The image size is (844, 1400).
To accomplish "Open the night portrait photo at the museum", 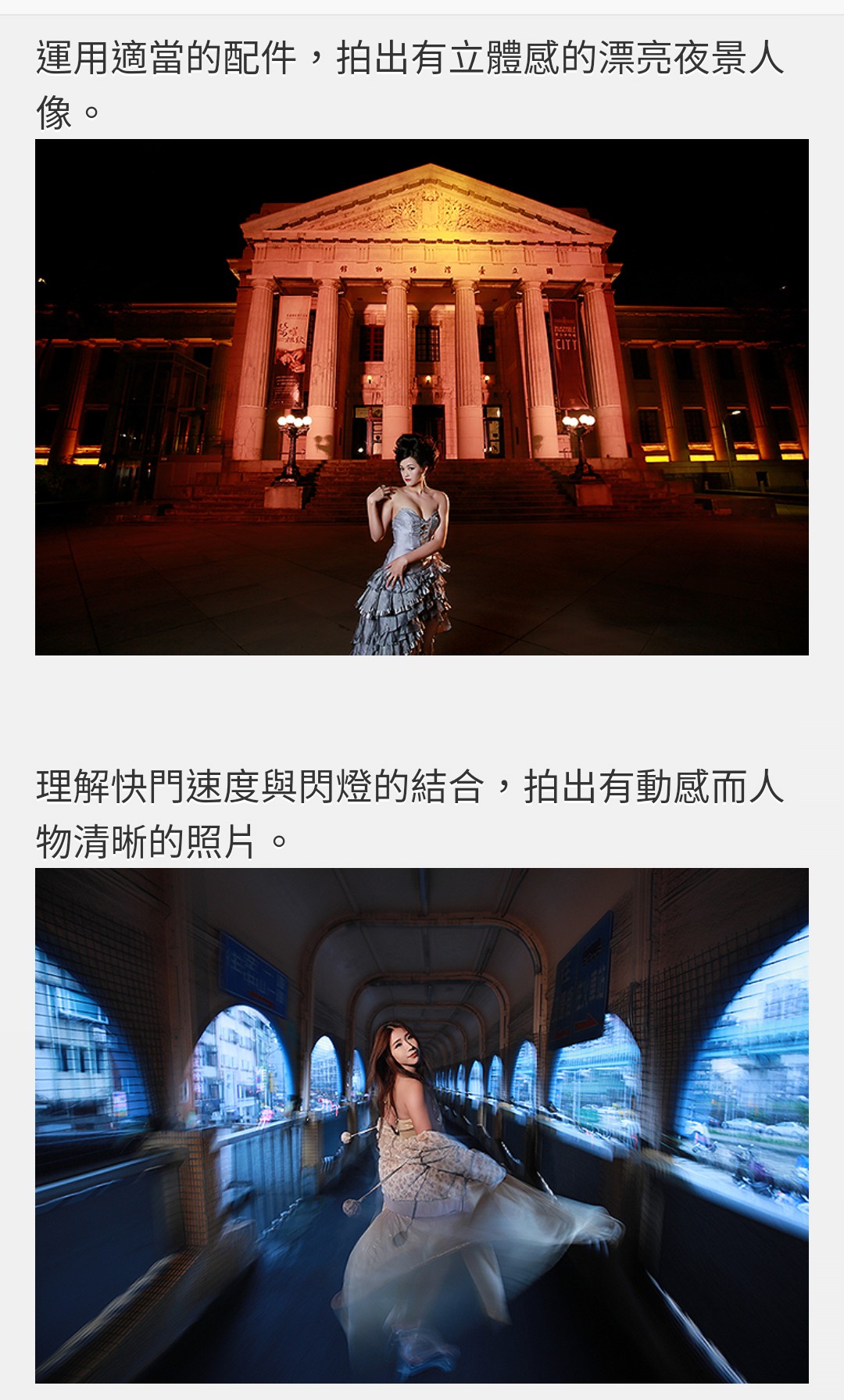I will coord(422,397).
